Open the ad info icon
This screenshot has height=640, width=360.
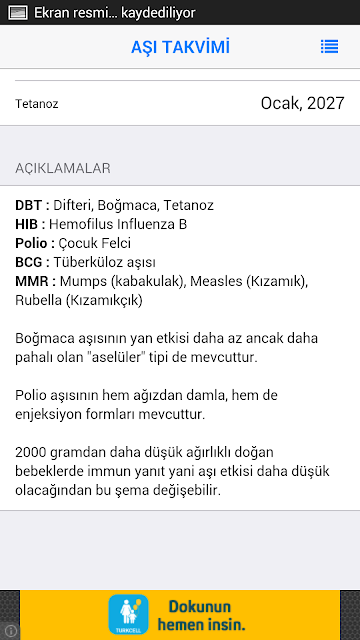[11, 631]
